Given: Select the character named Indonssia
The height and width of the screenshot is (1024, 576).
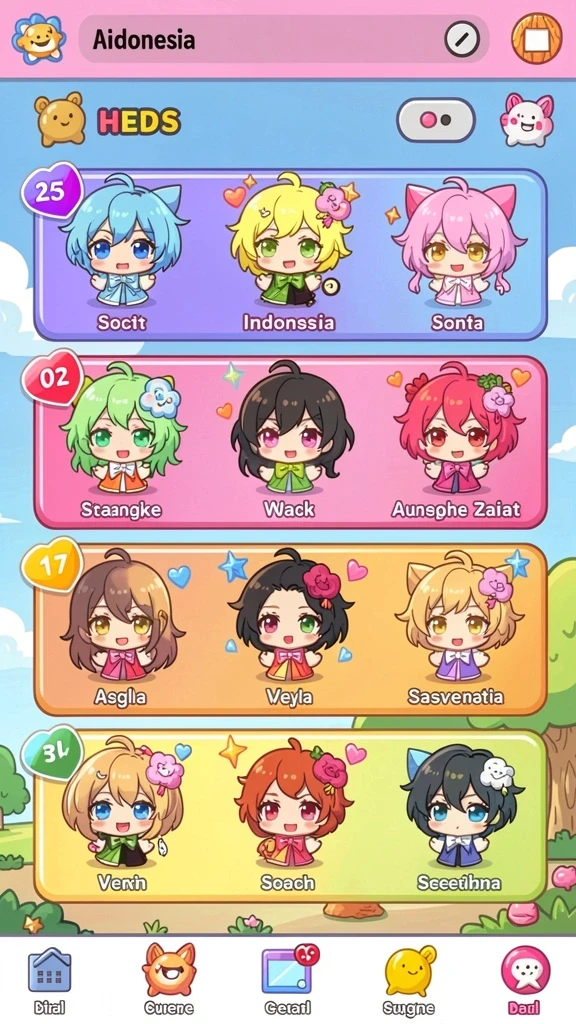Looking at the screenshot, I should pyautogui.click(x=289, y=253).
